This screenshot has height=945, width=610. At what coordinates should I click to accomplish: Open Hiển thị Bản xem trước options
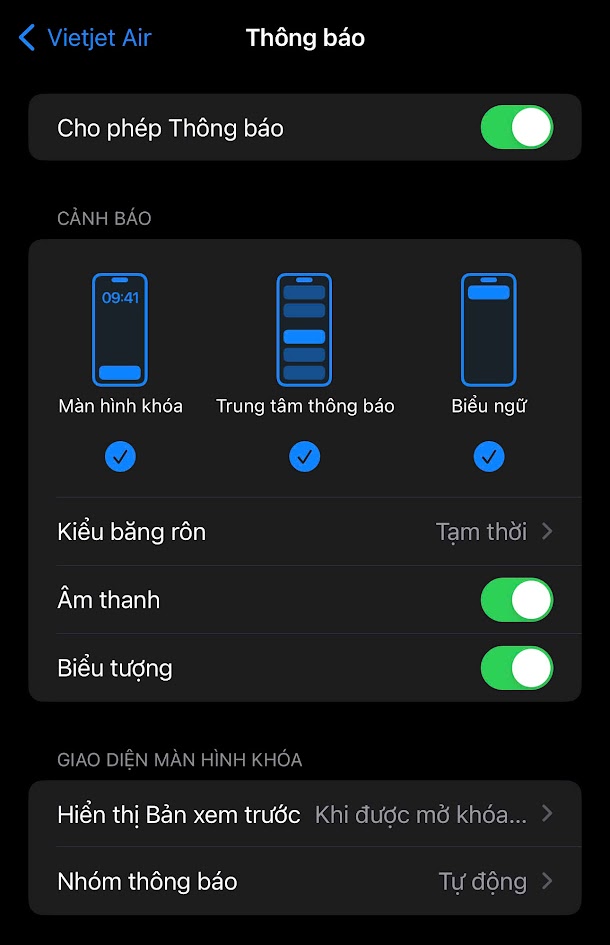305,814
